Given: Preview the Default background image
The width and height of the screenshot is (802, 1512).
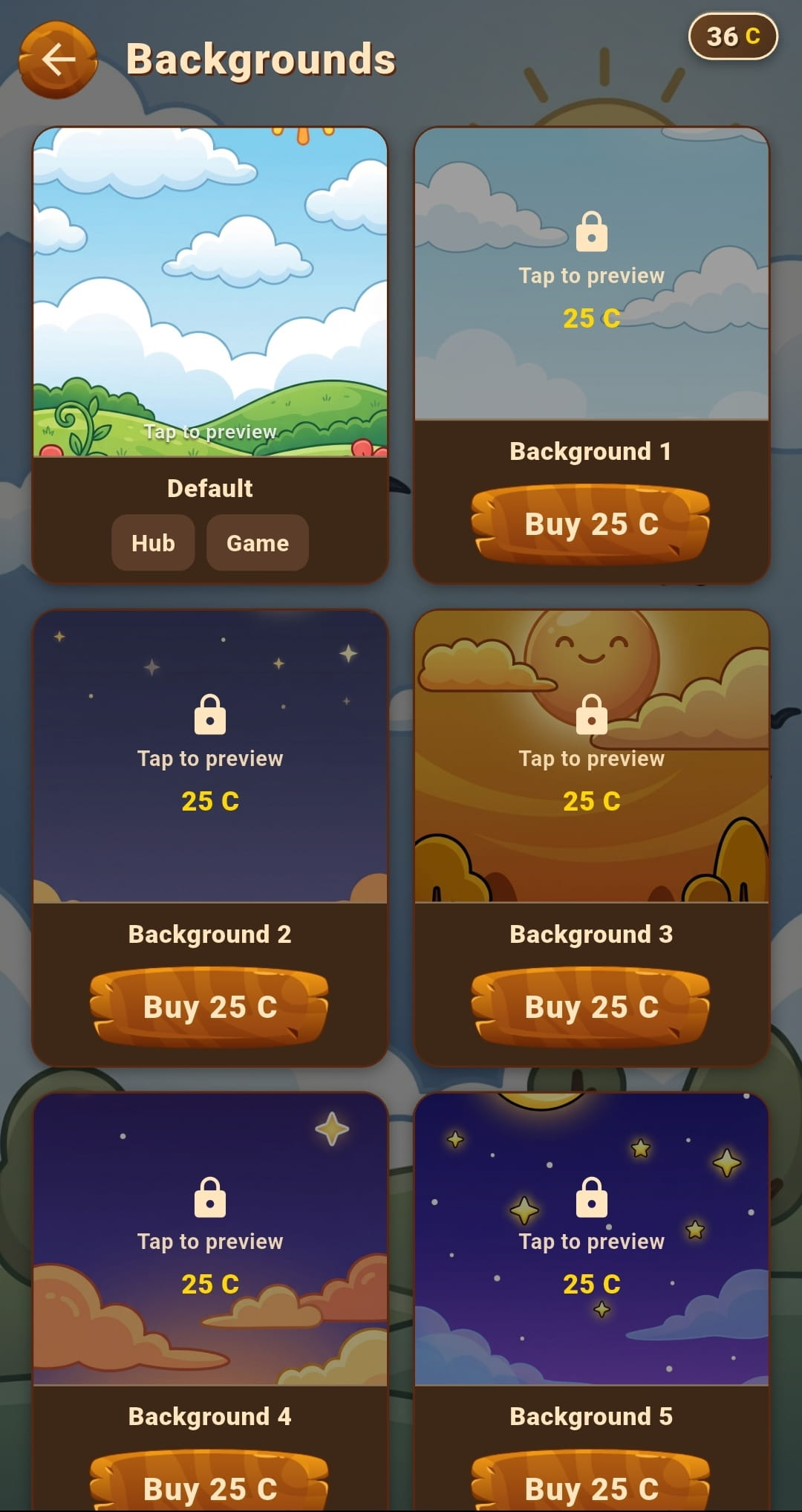Looking at the screenshot, I should click(210, 292).
